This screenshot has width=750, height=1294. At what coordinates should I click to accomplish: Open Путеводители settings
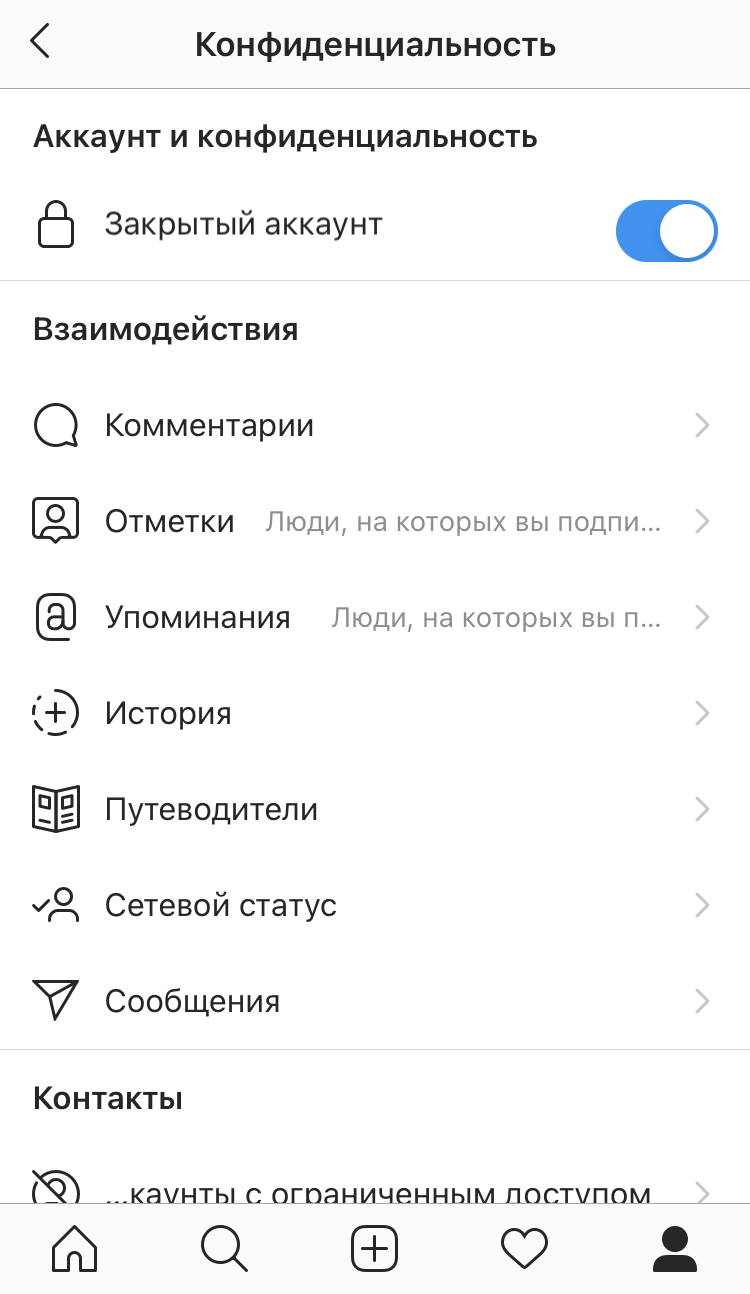tap(374, 809)
